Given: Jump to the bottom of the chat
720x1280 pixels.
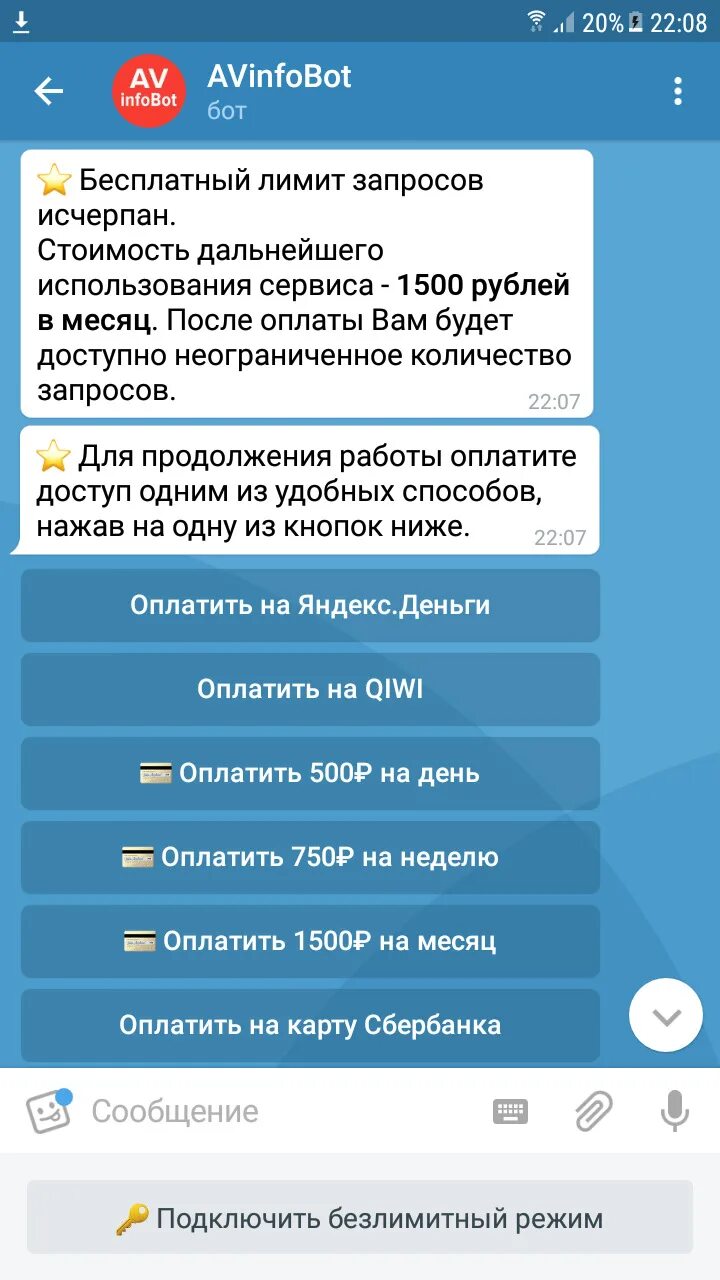Looking at the screenshot, I should (x=666, y=1016).
